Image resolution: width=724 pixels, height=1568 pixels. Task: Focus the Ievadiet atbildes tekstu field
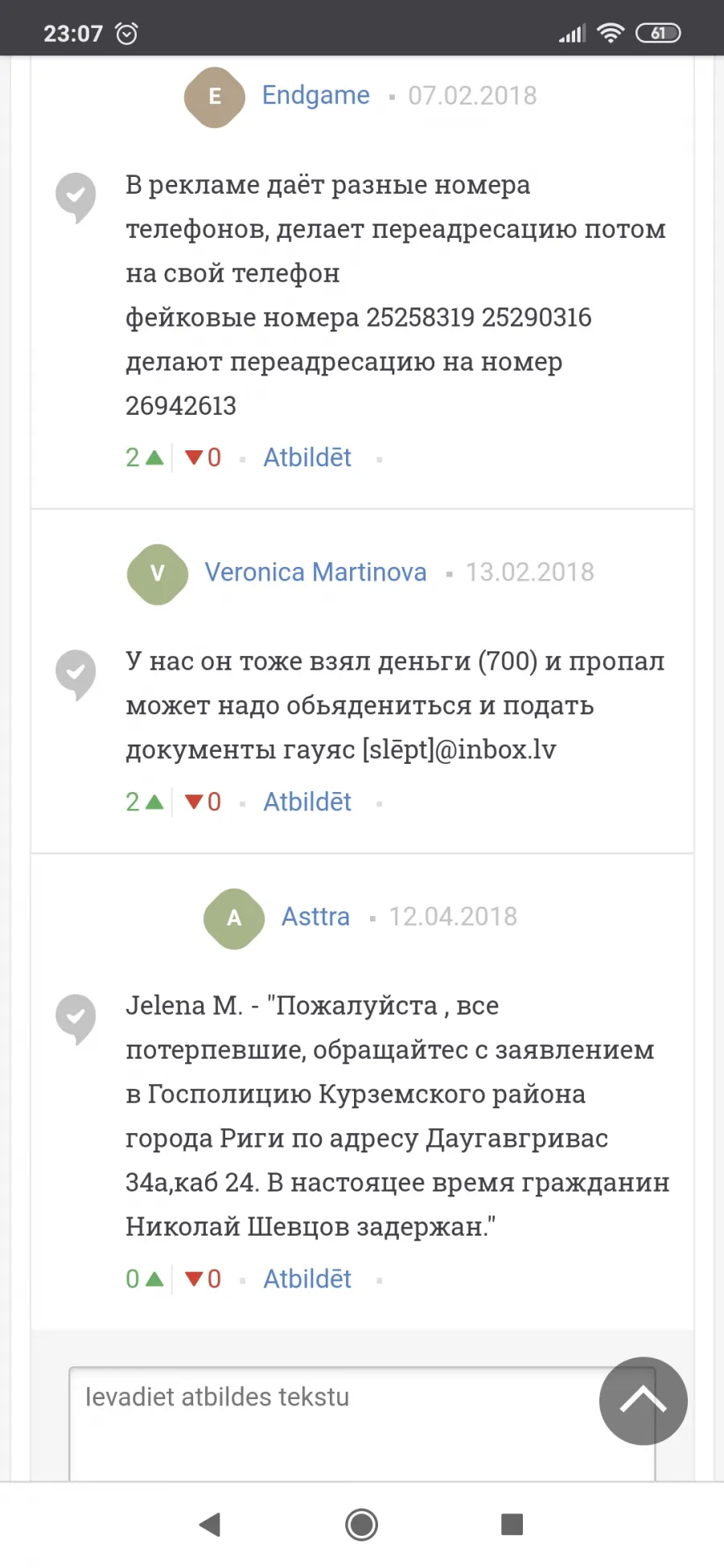[338, 1423]
